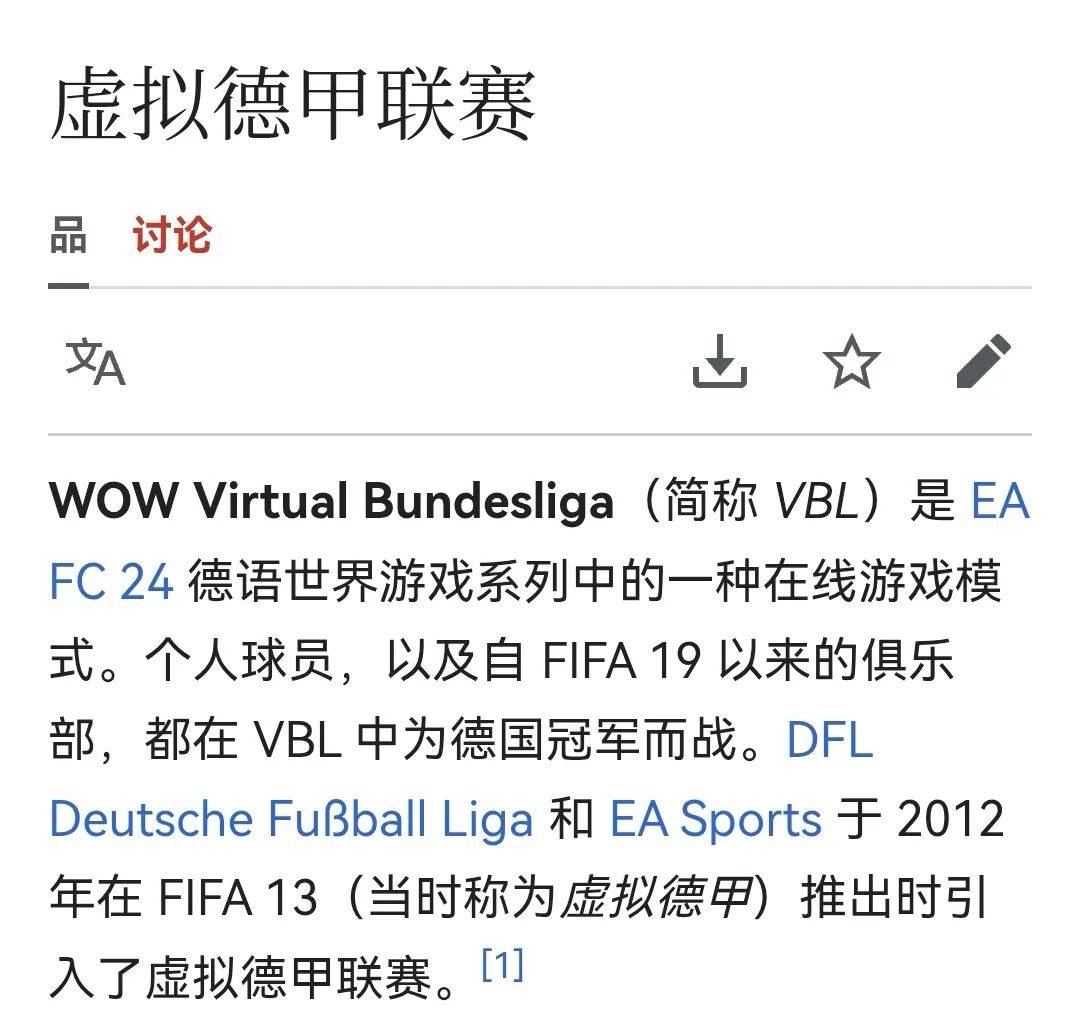Open the language selection icon

(x=95, y=362)
